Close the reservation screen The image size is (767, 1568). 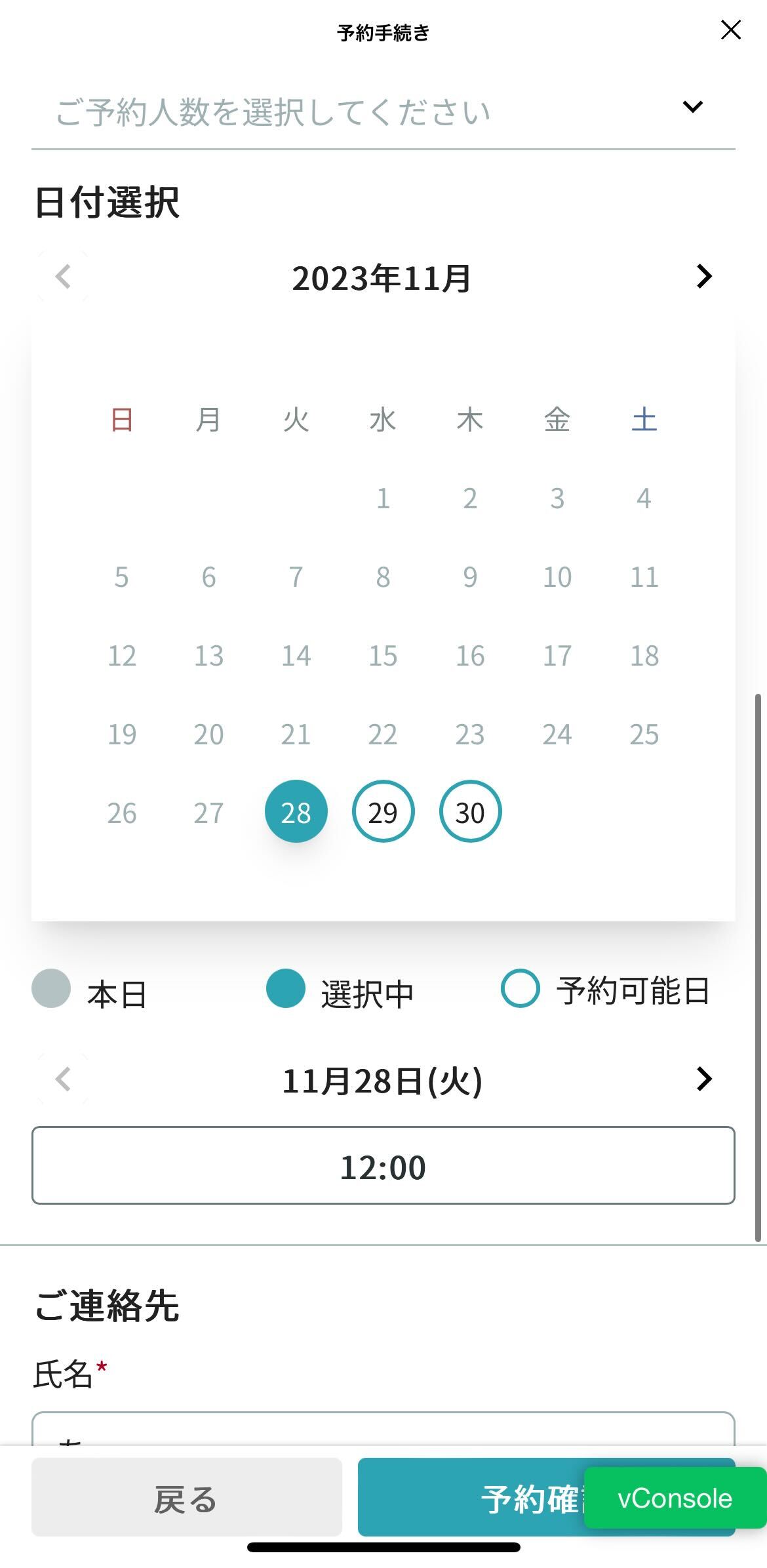(730, 30)
